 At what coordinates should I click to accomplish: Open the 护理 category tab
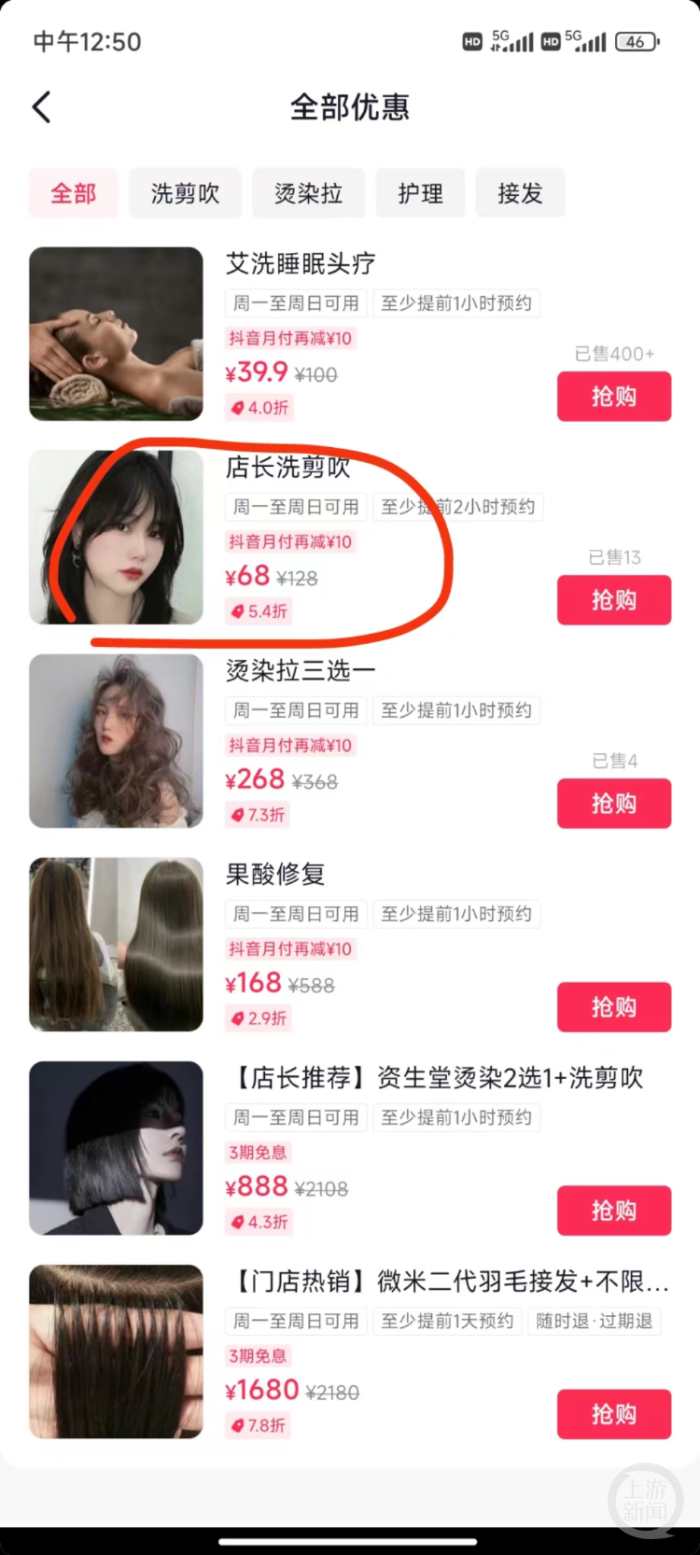coord(420,193)
